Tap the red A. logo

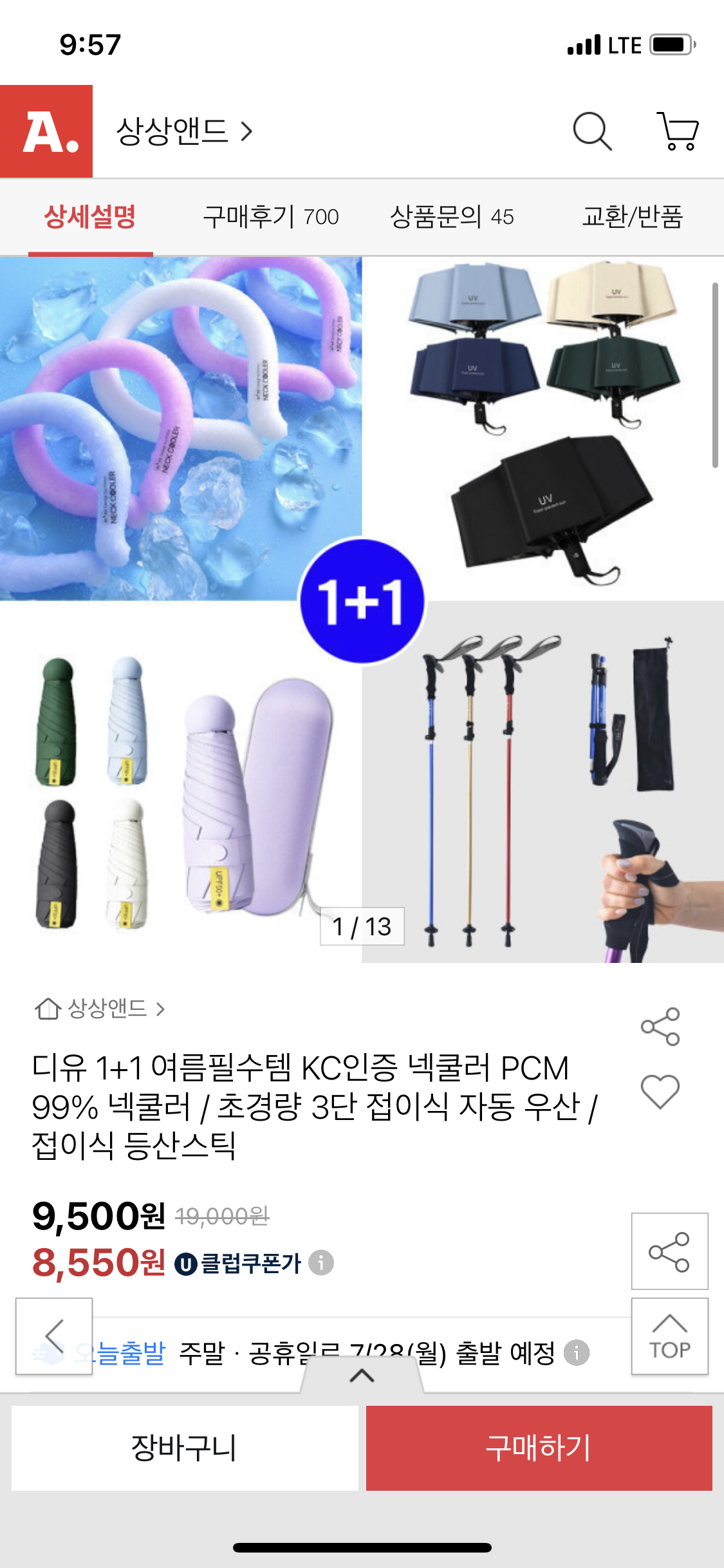(x=46, y=131)
